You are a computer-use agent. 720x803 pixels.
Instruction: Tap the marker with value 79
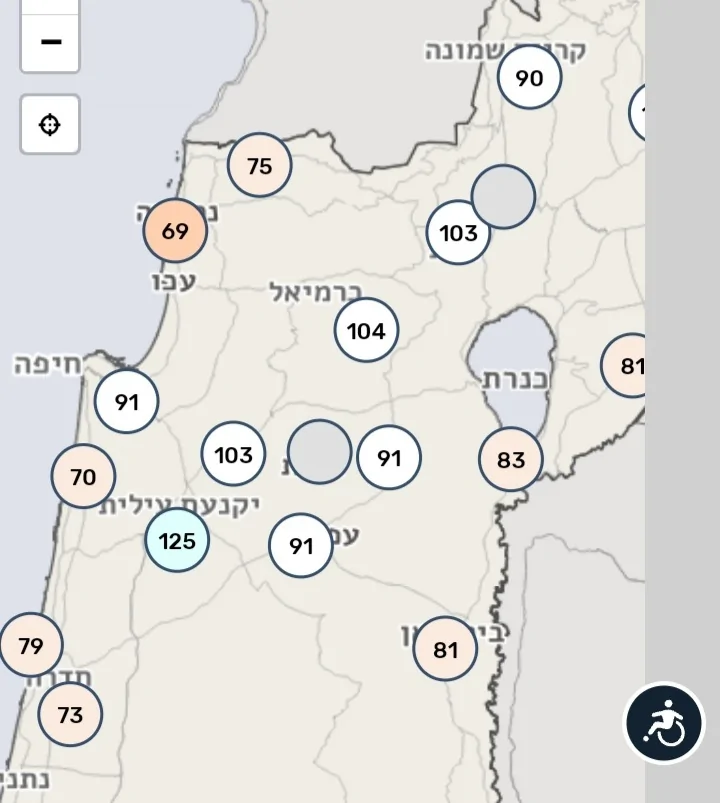(x=31, y=645)
